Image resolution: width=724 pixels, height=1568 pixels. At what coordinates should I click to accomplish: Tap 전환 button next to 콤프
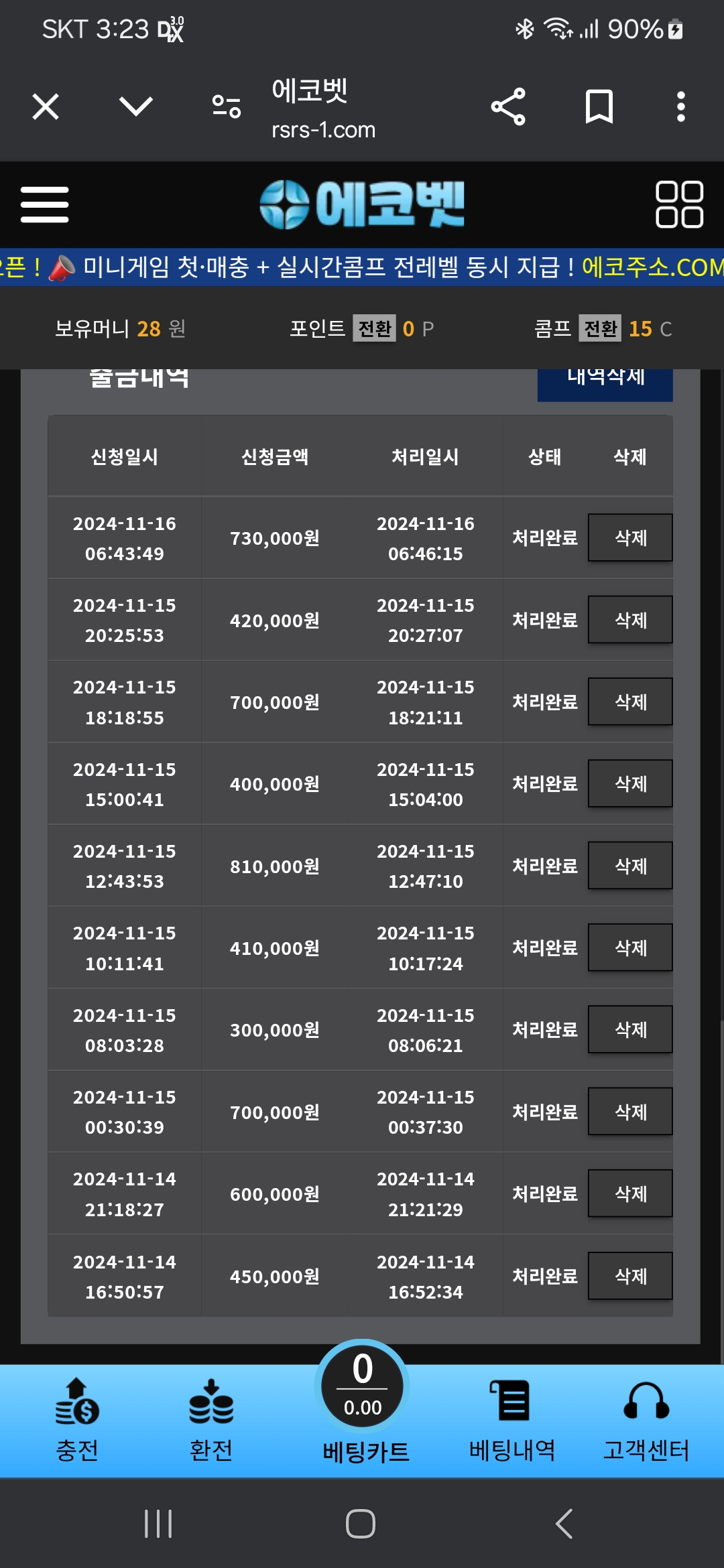tap(601, 328)
